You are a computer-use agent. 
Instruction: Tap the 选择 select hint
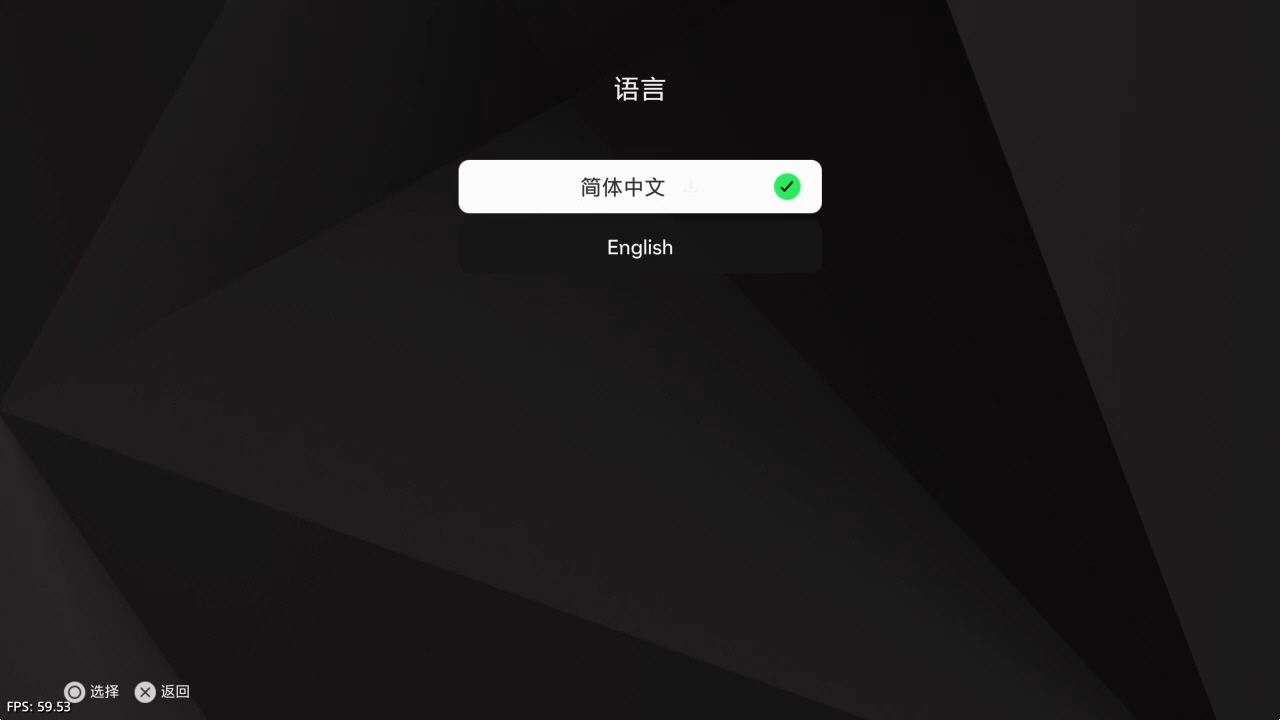point(92,692)
